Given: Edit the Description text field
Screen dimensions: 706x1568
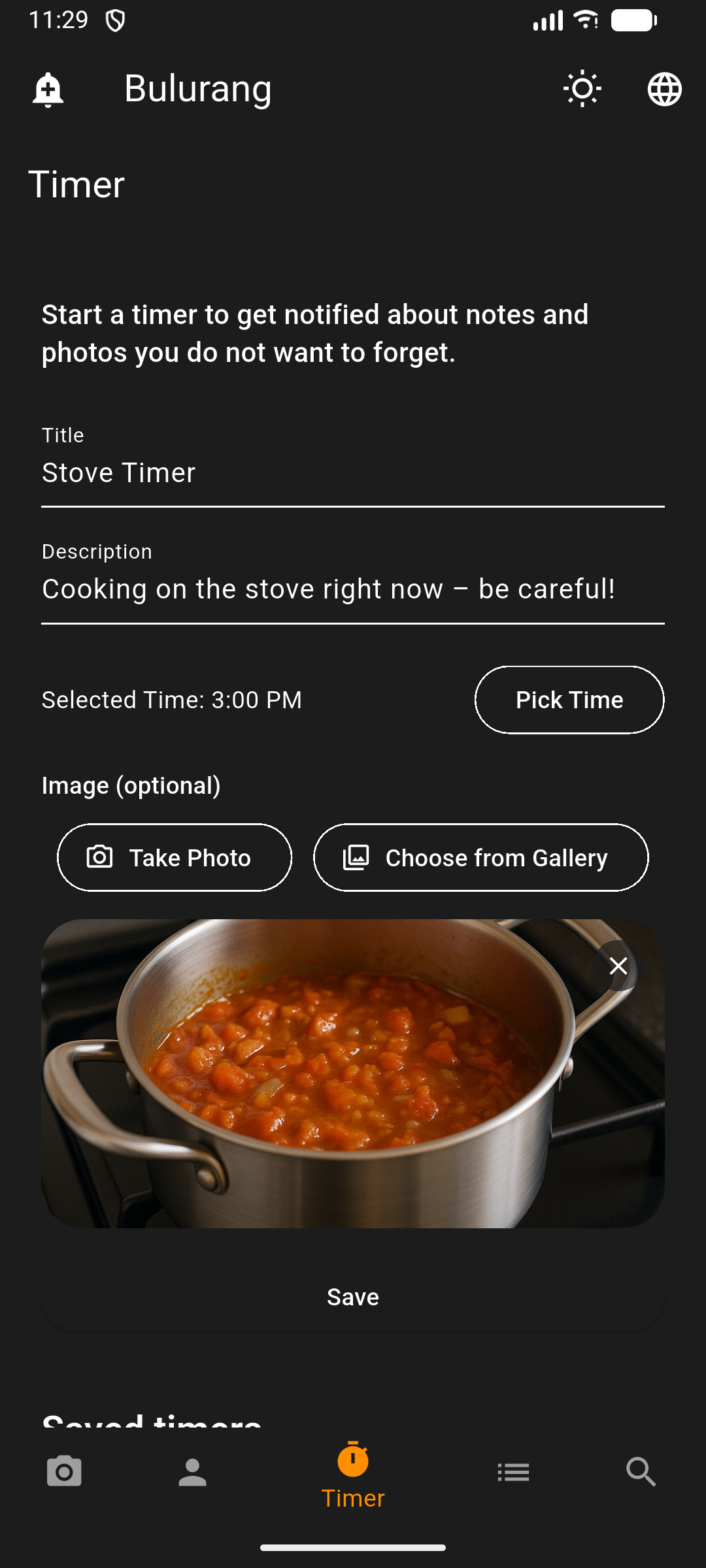Looking at the screenshot, I should (353, 589).
